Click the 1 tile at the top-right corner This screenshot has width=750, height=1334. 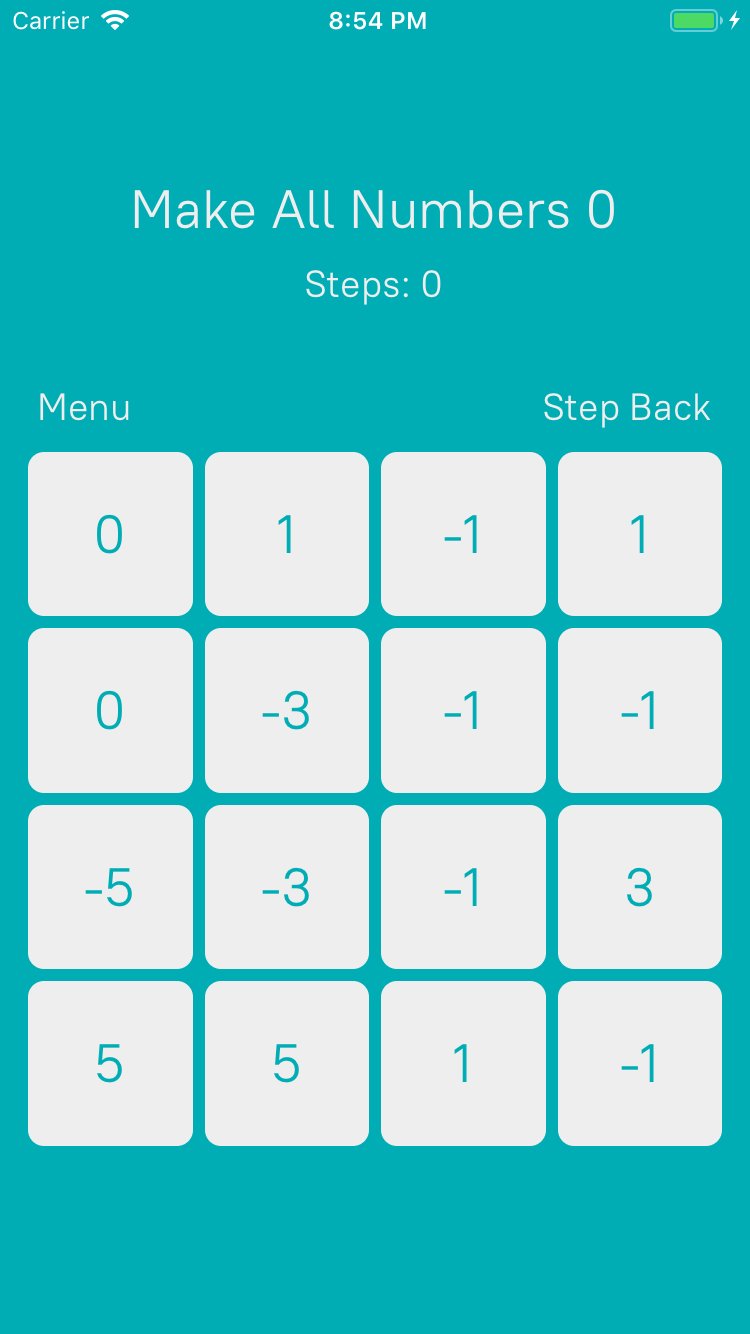click(639, 533)
